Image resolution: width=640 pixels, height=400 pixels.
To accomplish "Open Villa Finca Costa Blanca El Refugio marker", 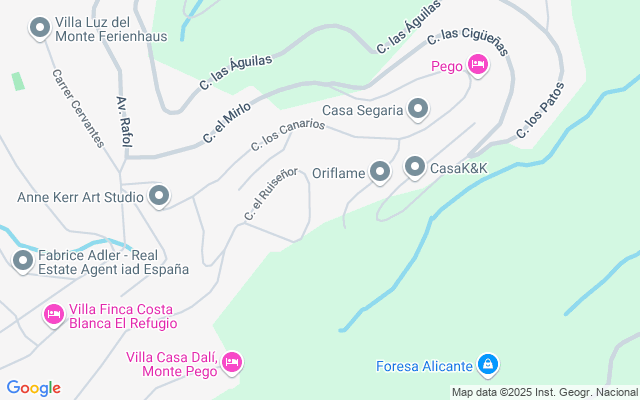I will [54, 315].
